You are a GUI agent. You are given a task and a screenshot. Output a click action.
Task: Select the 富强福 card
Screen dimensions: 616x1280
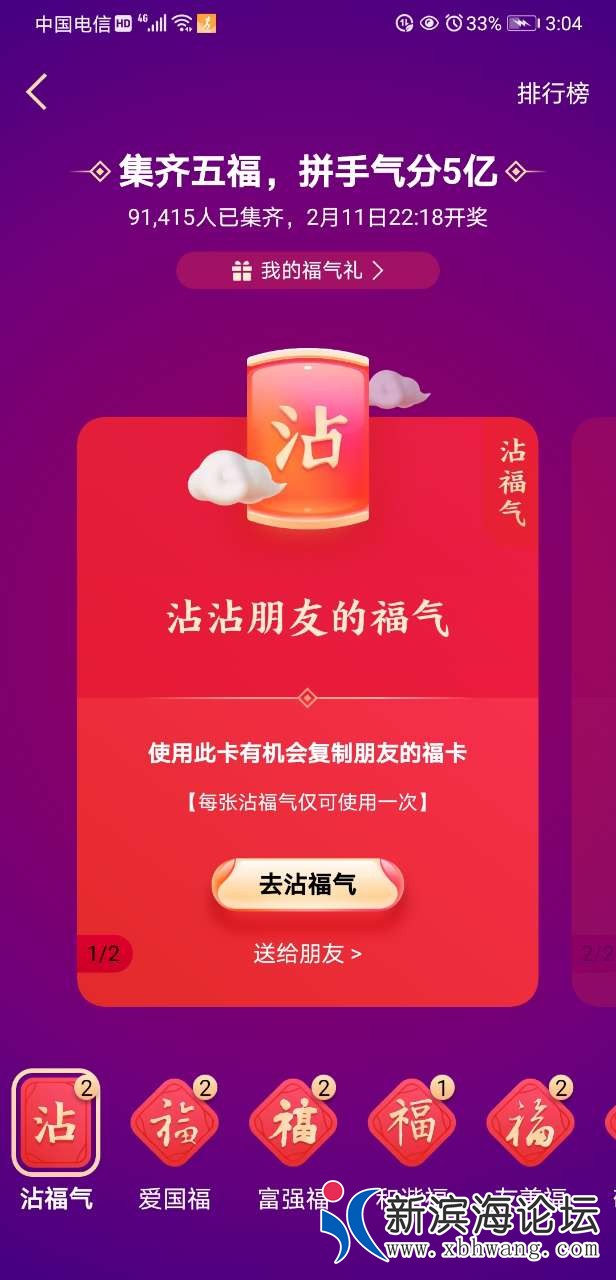[x=292, y=1123]
